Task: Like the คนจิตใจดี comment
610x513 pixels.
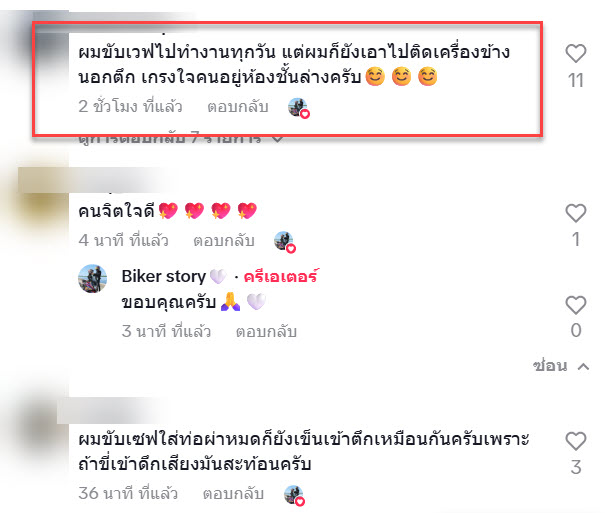Action: [x=575, y=213]
